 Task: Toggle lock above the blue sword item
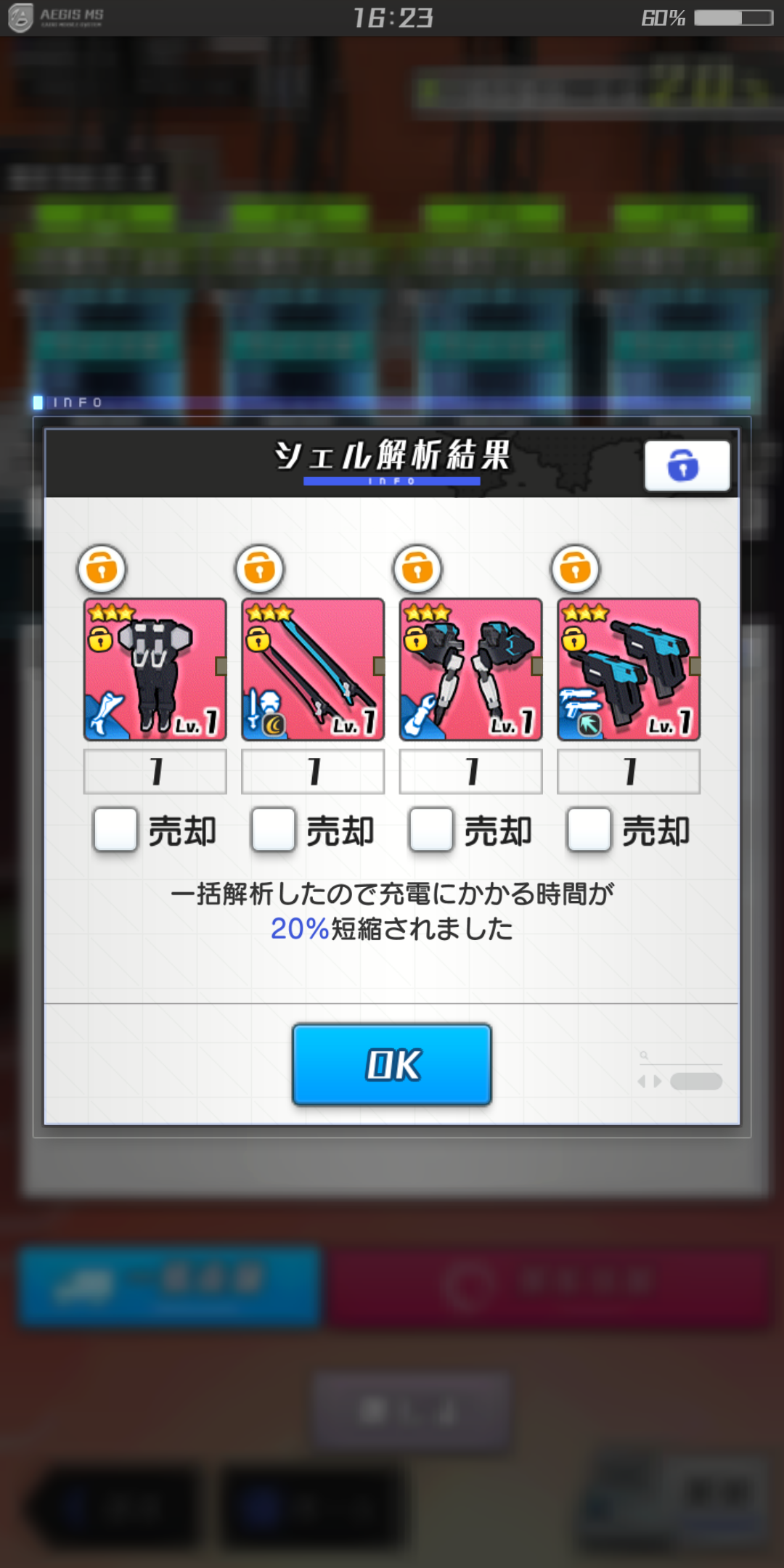pos(260,568)
